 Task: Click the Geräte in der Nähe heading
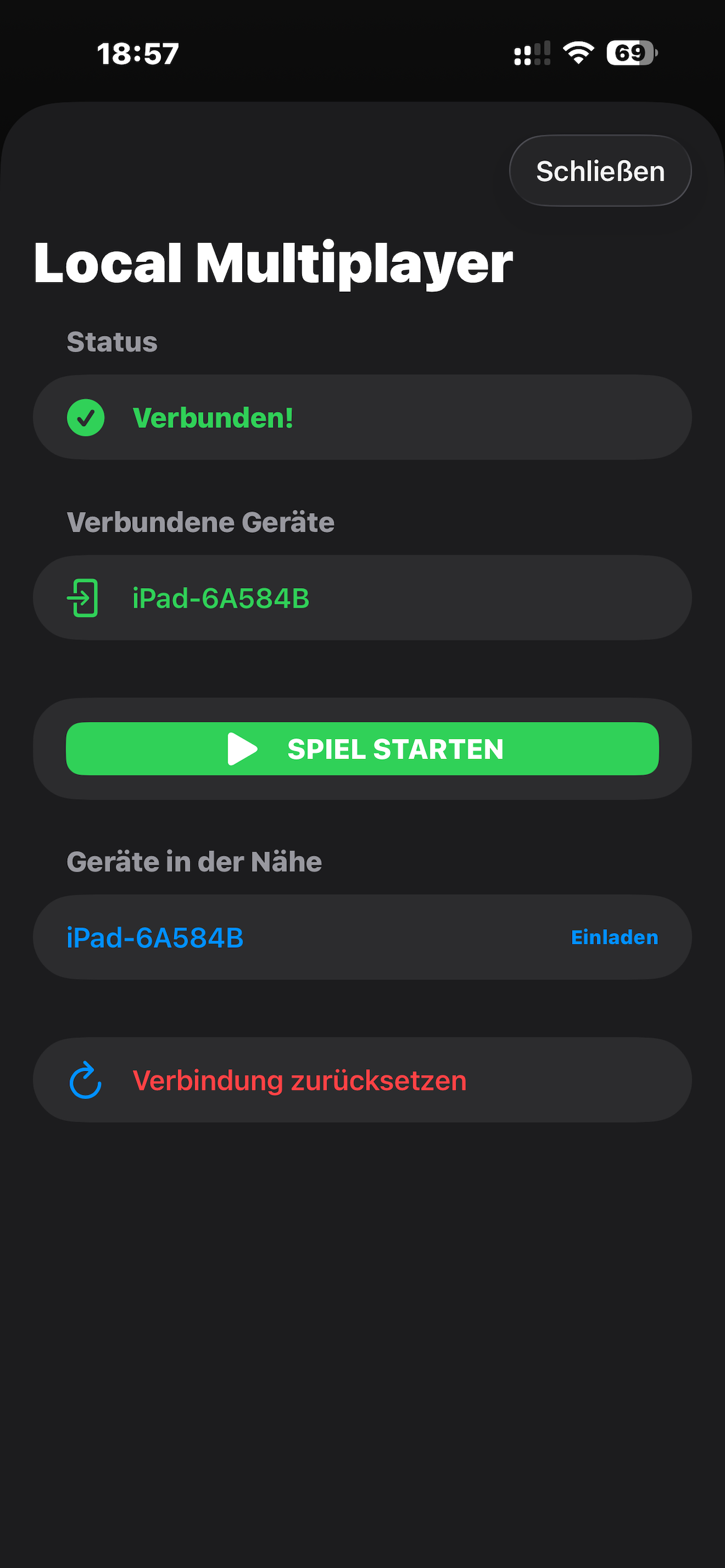[x=194, y=861]
